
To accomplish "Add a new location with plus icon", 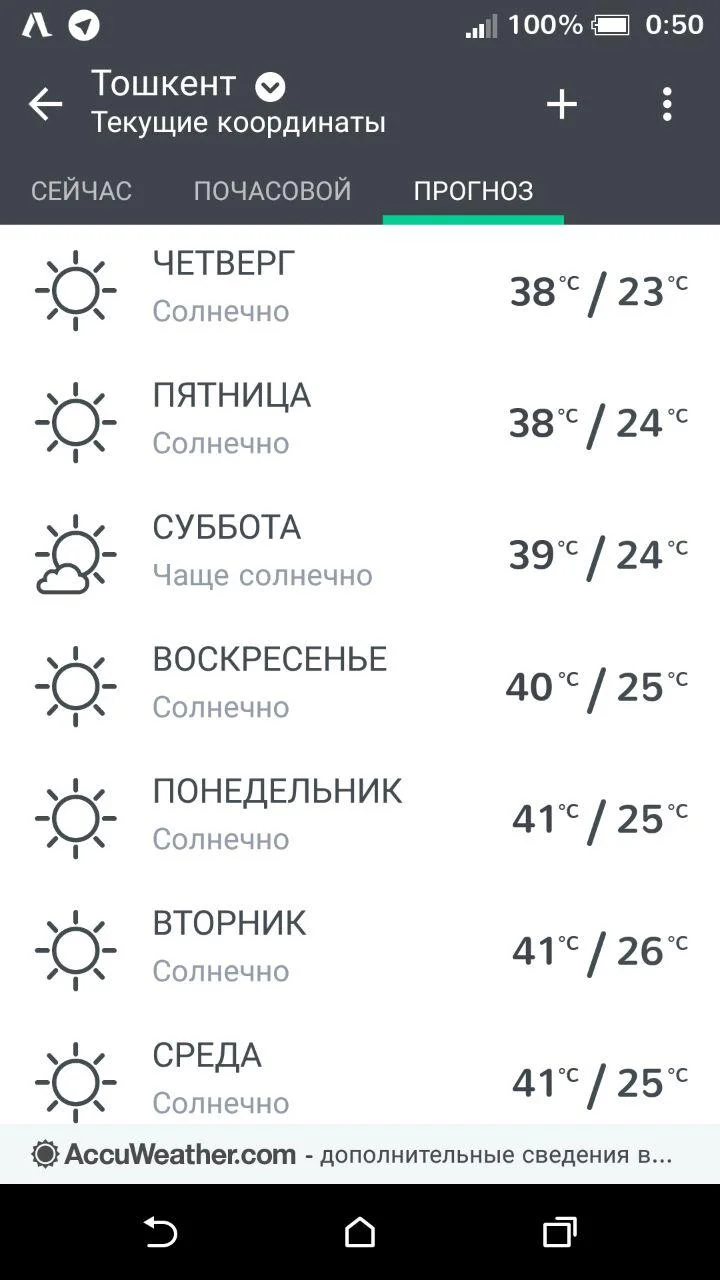I will 562,104.
